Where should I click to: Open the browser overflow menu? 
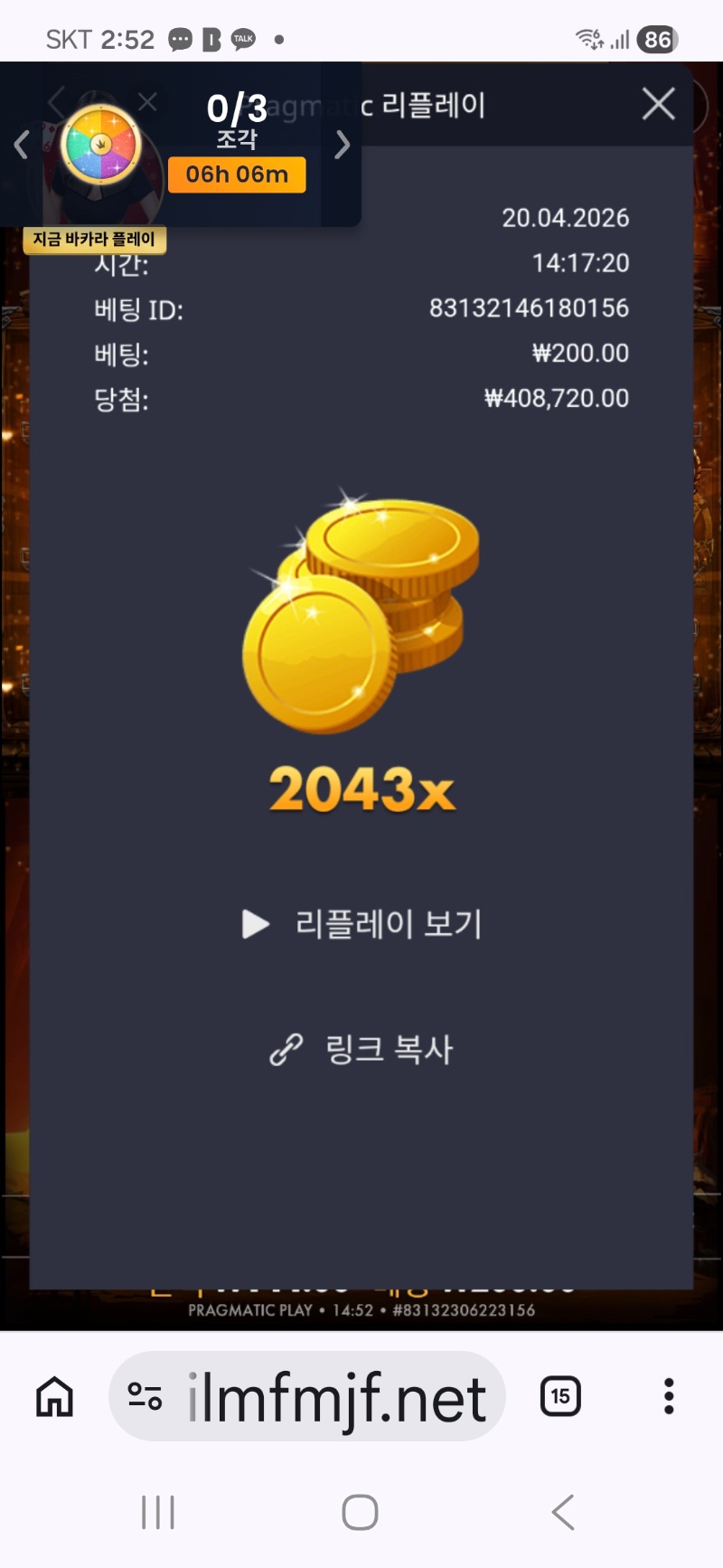[669, 1396]
